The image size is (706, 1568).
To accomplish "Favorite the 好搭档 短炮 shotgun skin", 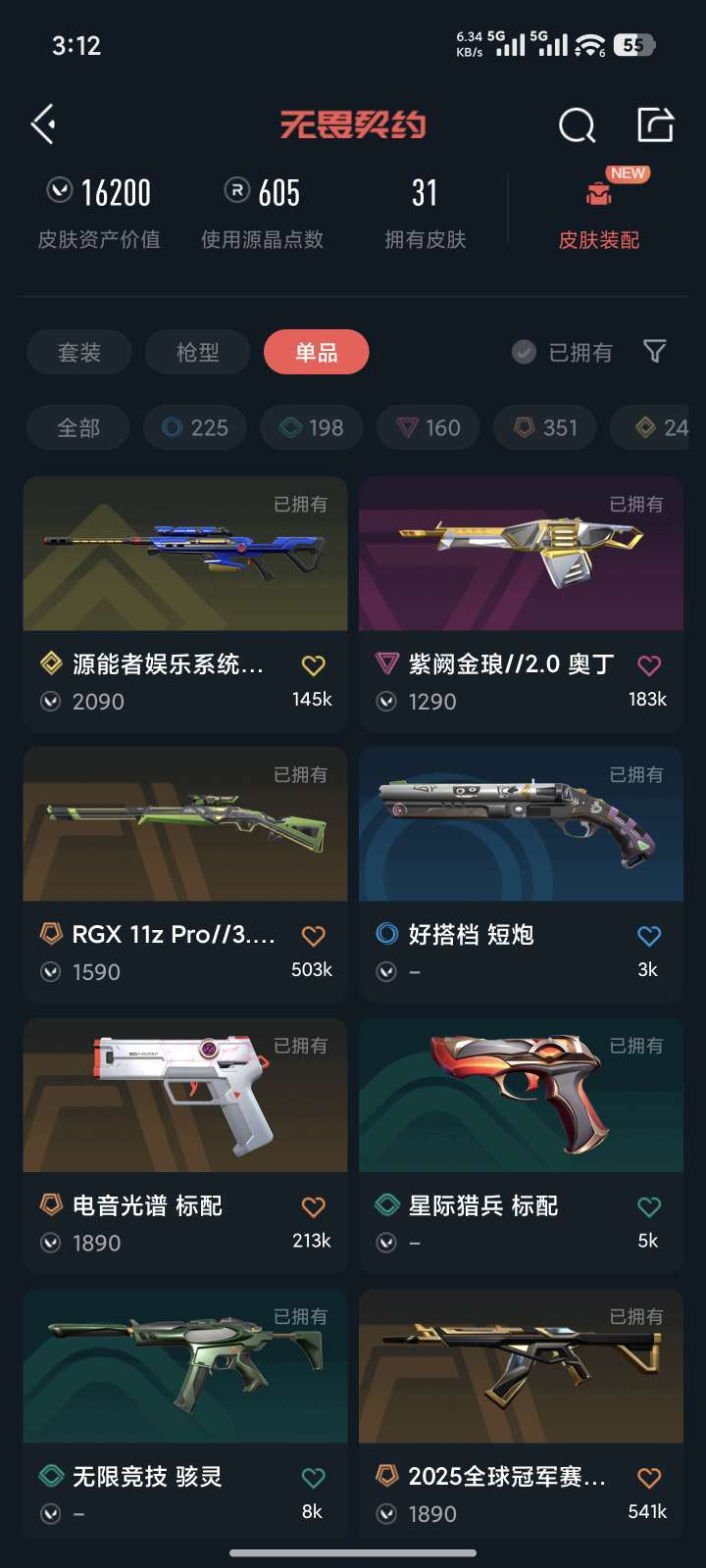I will (647, 935).
